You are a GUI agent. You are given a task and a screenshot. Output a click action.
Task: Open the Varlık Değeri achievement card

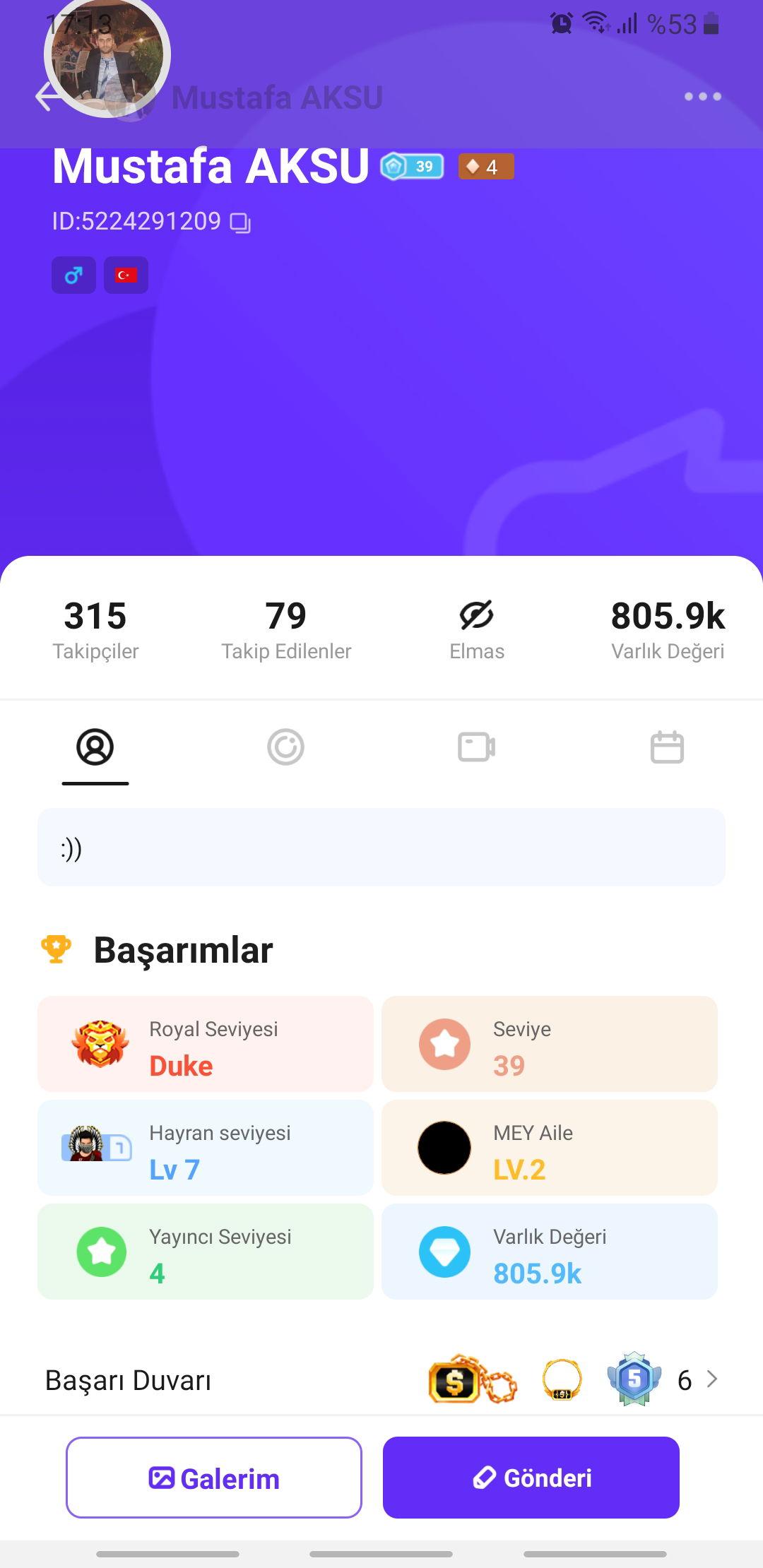coord(550,1252)
